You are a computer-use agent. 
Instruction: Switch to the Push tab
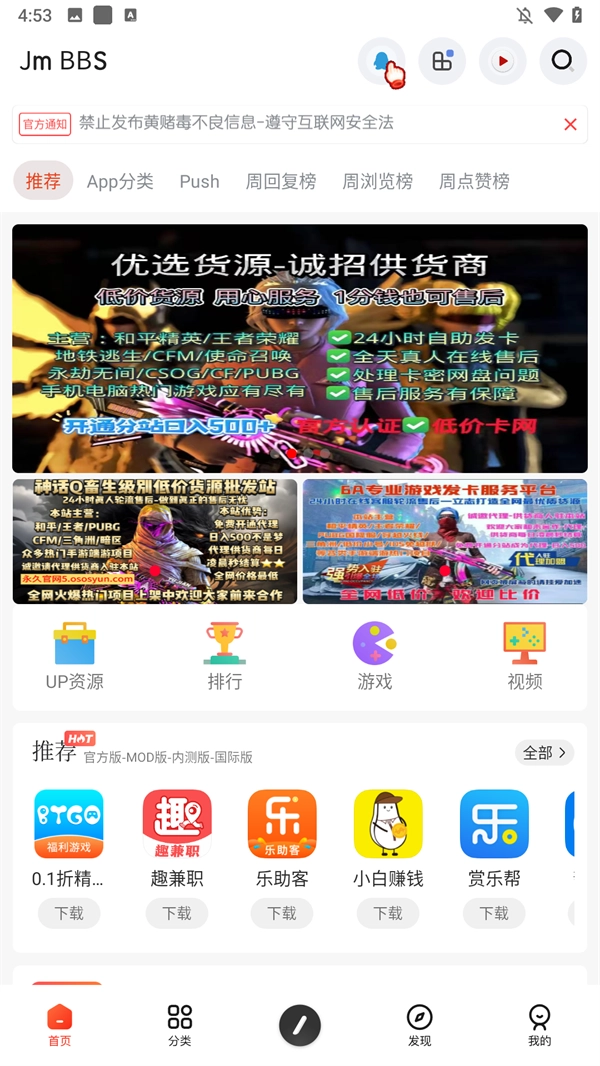[199, 181]
